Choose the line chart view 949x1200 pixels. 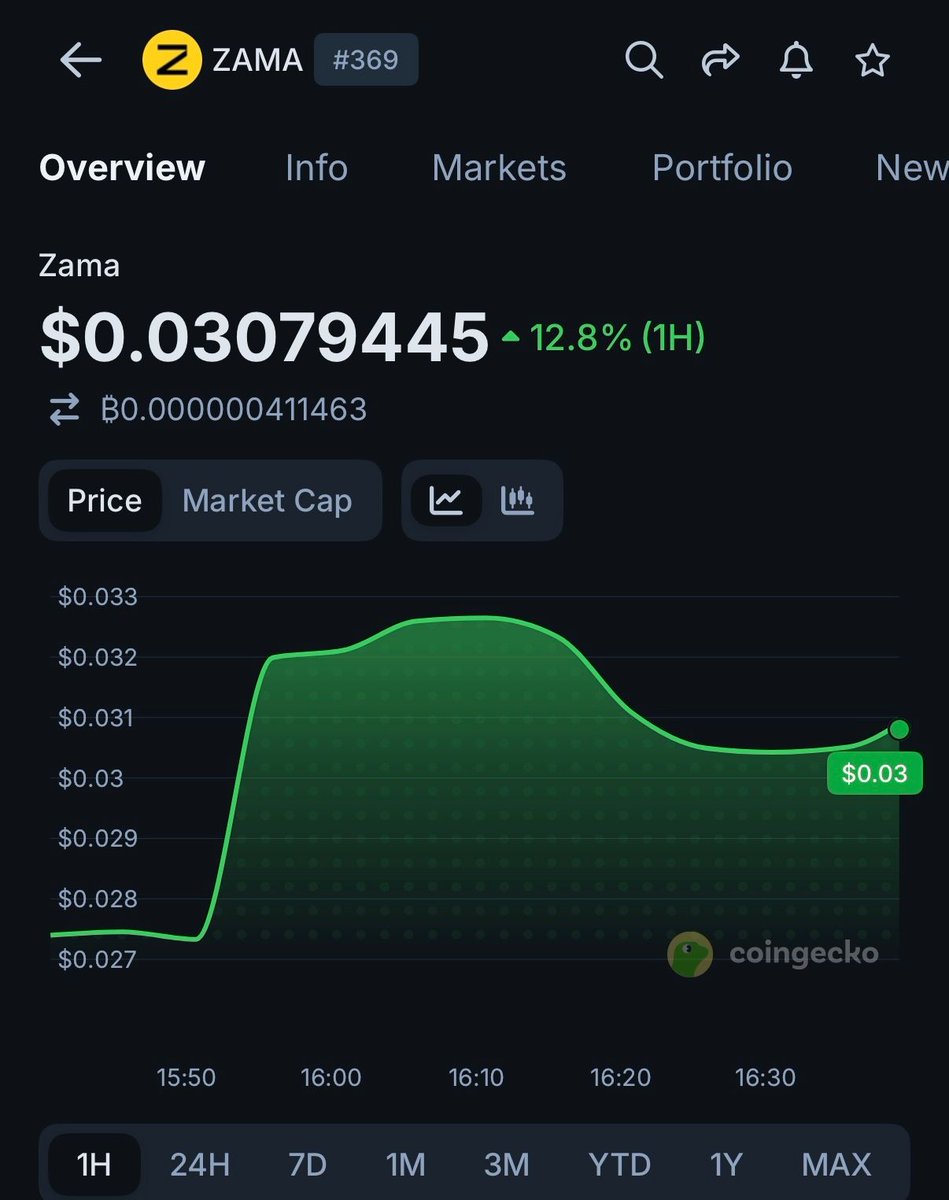(446, 501)
